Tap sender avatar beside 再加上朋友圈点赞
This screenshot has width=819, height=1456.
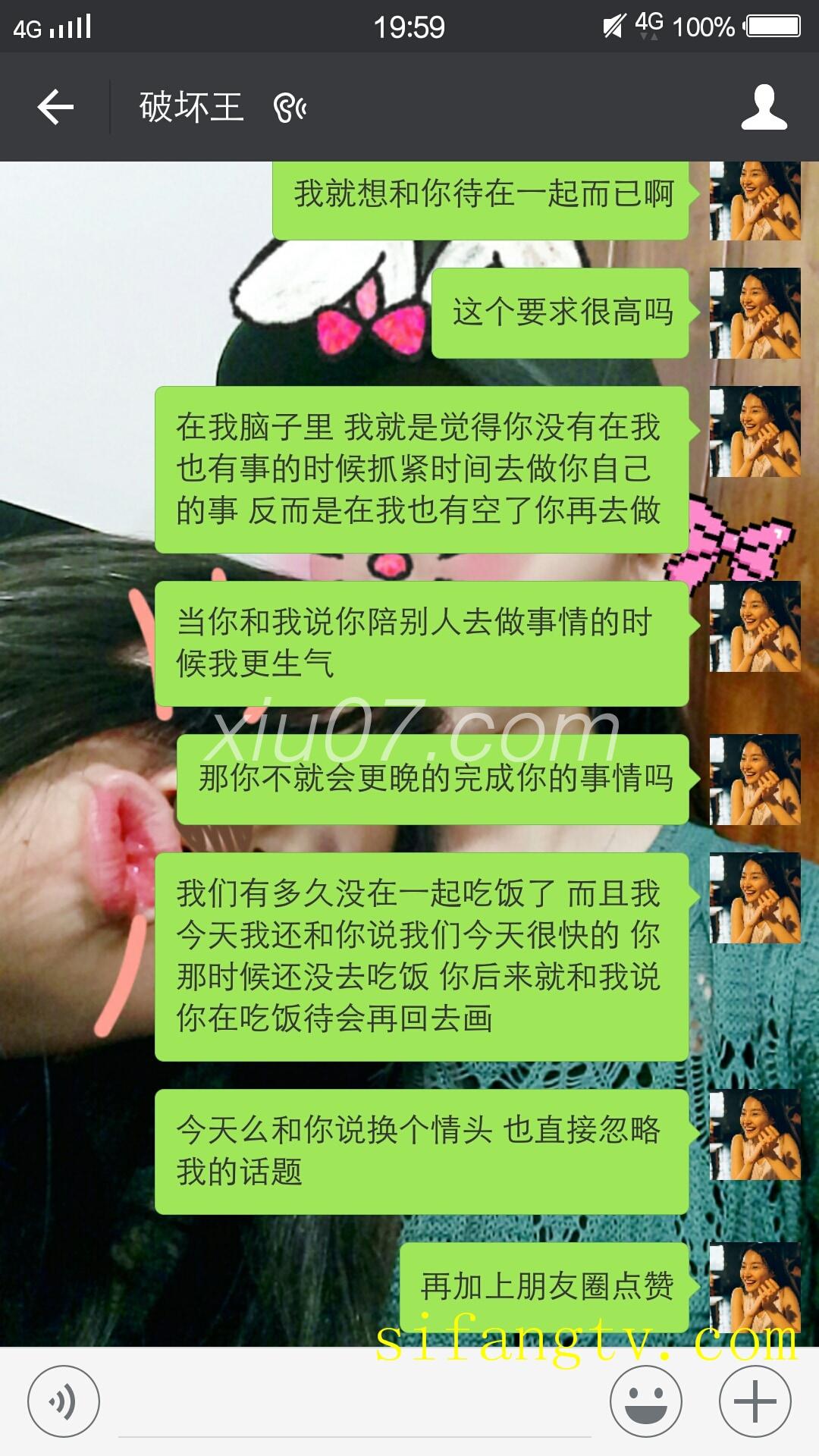[x=755, y=1287]
